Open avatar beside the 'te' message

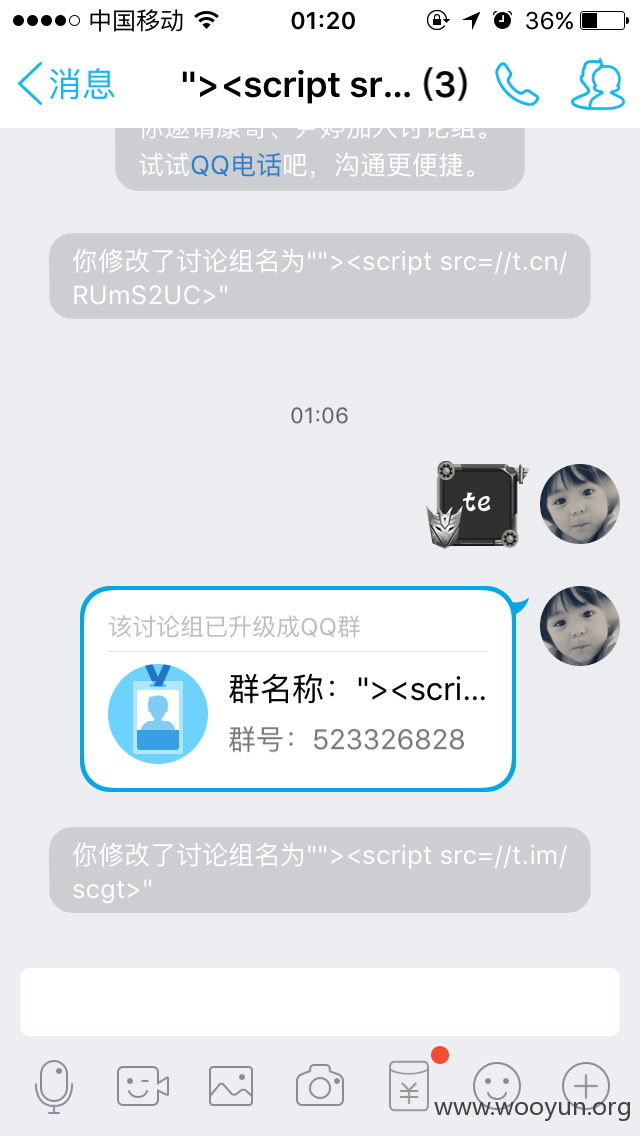[580, 504]
